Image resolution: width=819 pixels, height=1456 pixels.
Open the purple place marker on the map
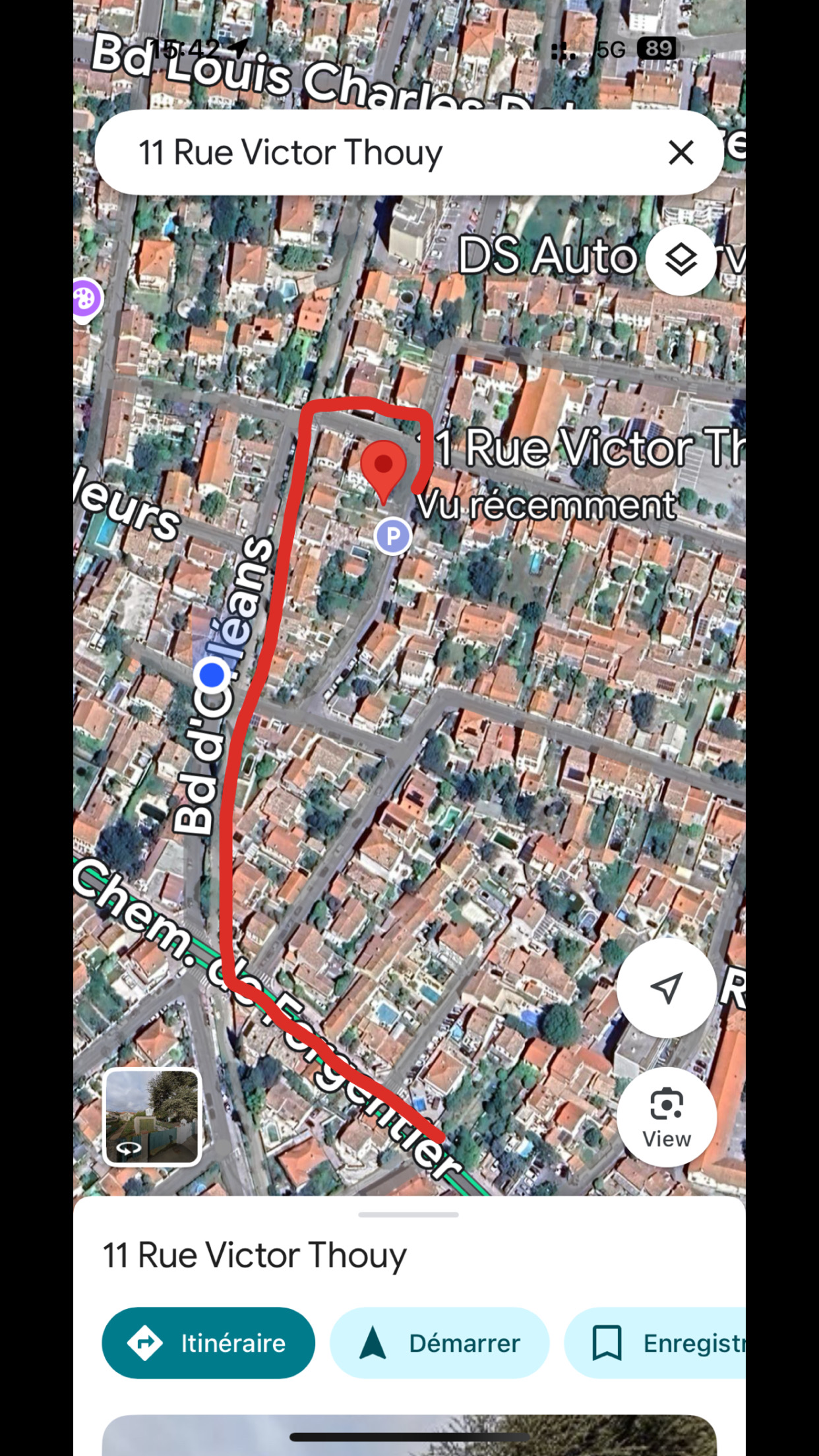point(86,299)
